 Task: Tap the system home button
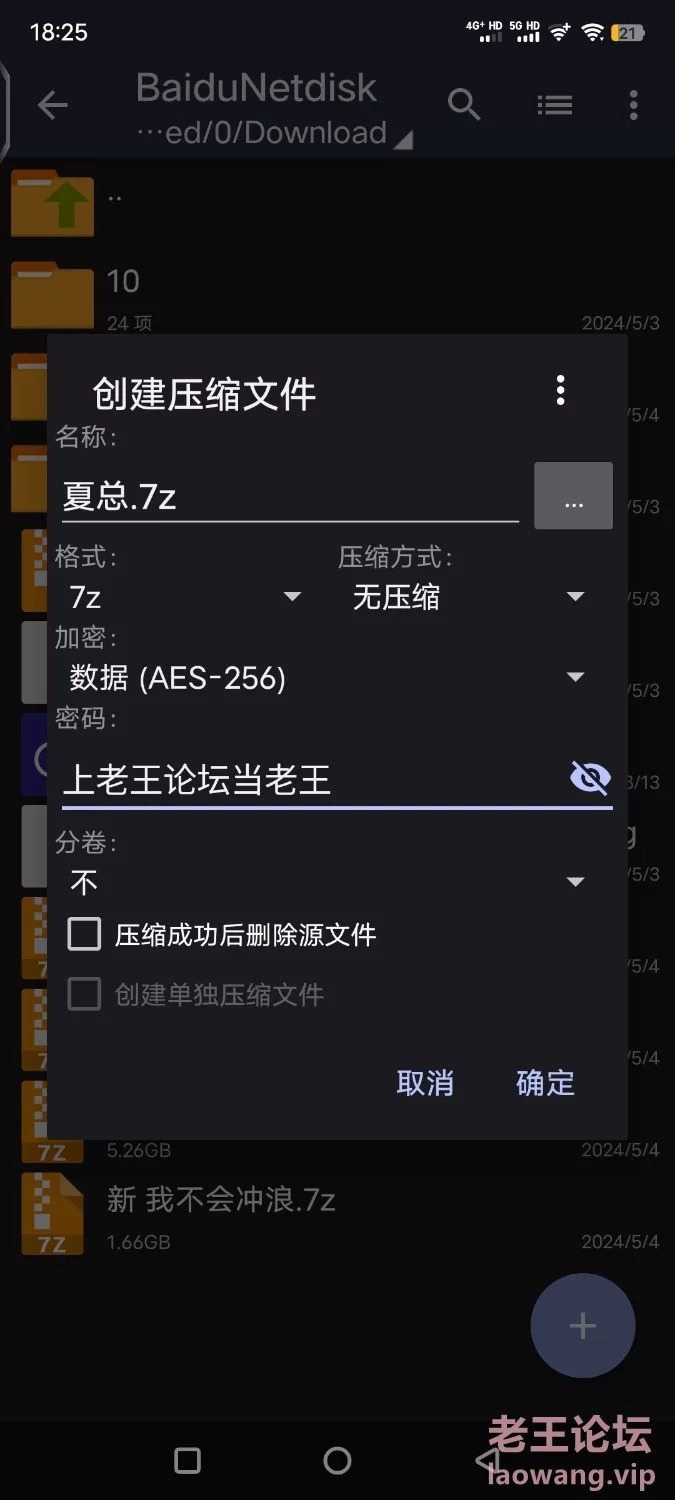(x=338, y=1461)
